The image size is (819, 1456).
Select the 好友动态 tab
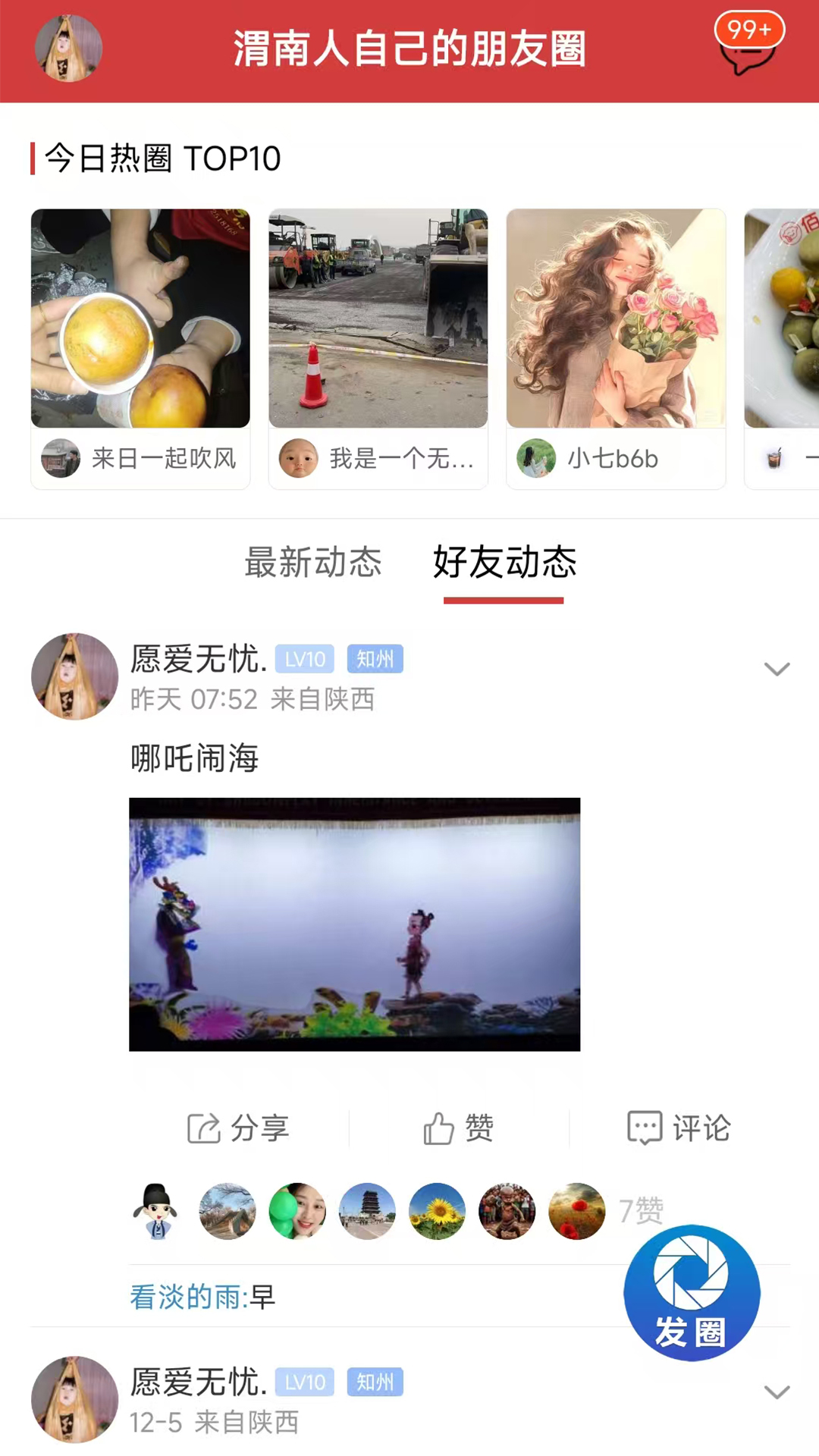tap(505, 562)
